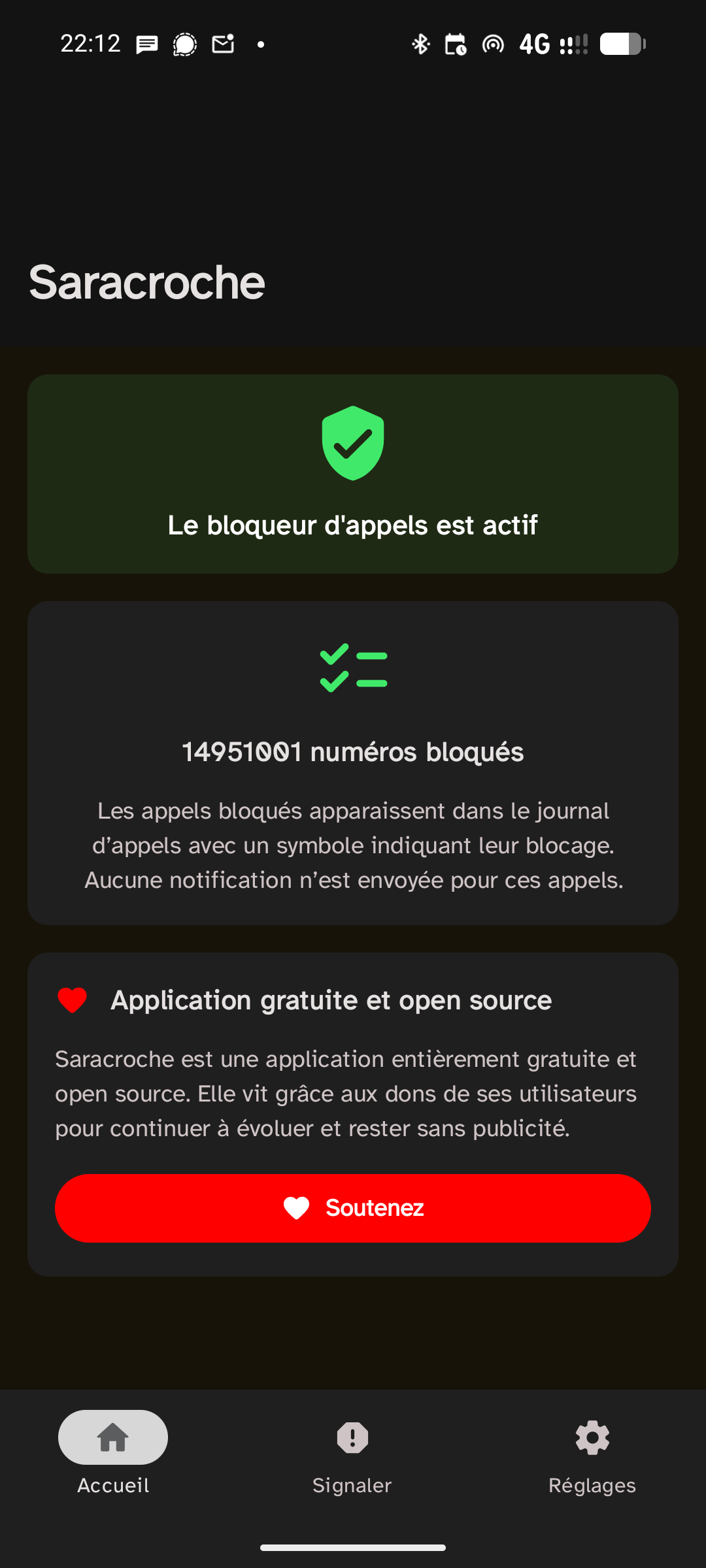The image size is (706, 1568).
Task: Select the active Accueil tab
Action: point(112,1457)
